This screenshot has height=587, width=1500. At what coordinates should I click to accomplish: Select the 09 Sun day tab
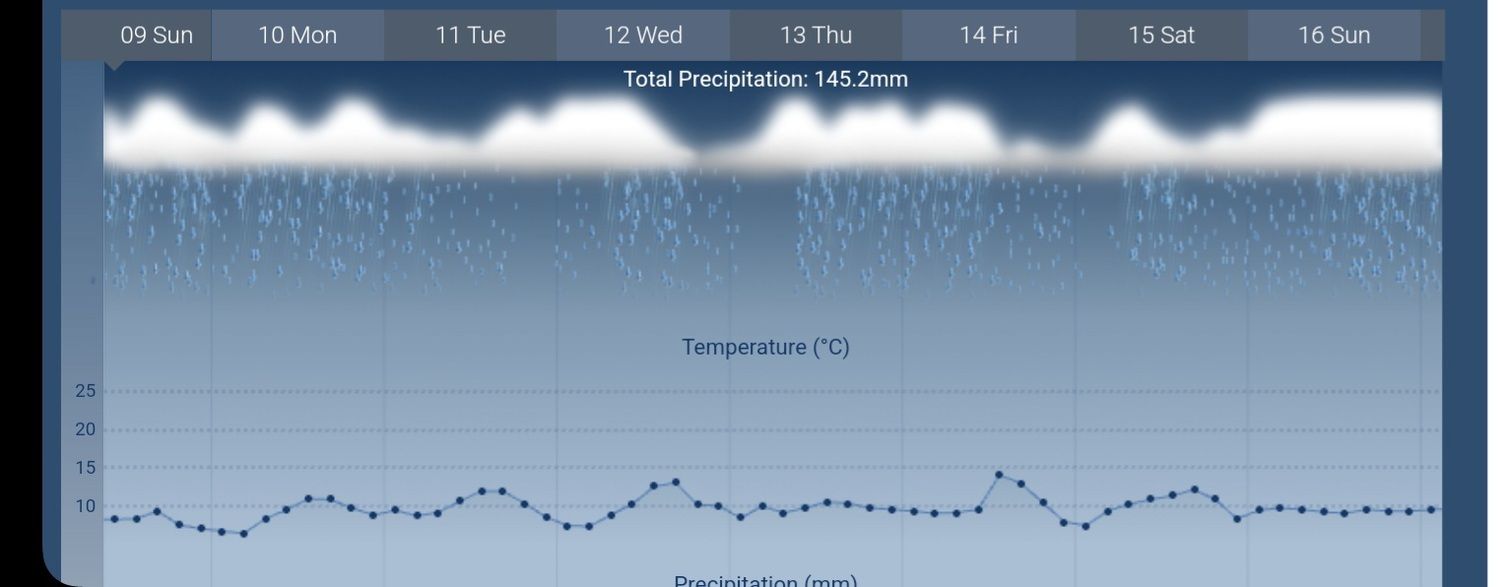click(156, 36)
